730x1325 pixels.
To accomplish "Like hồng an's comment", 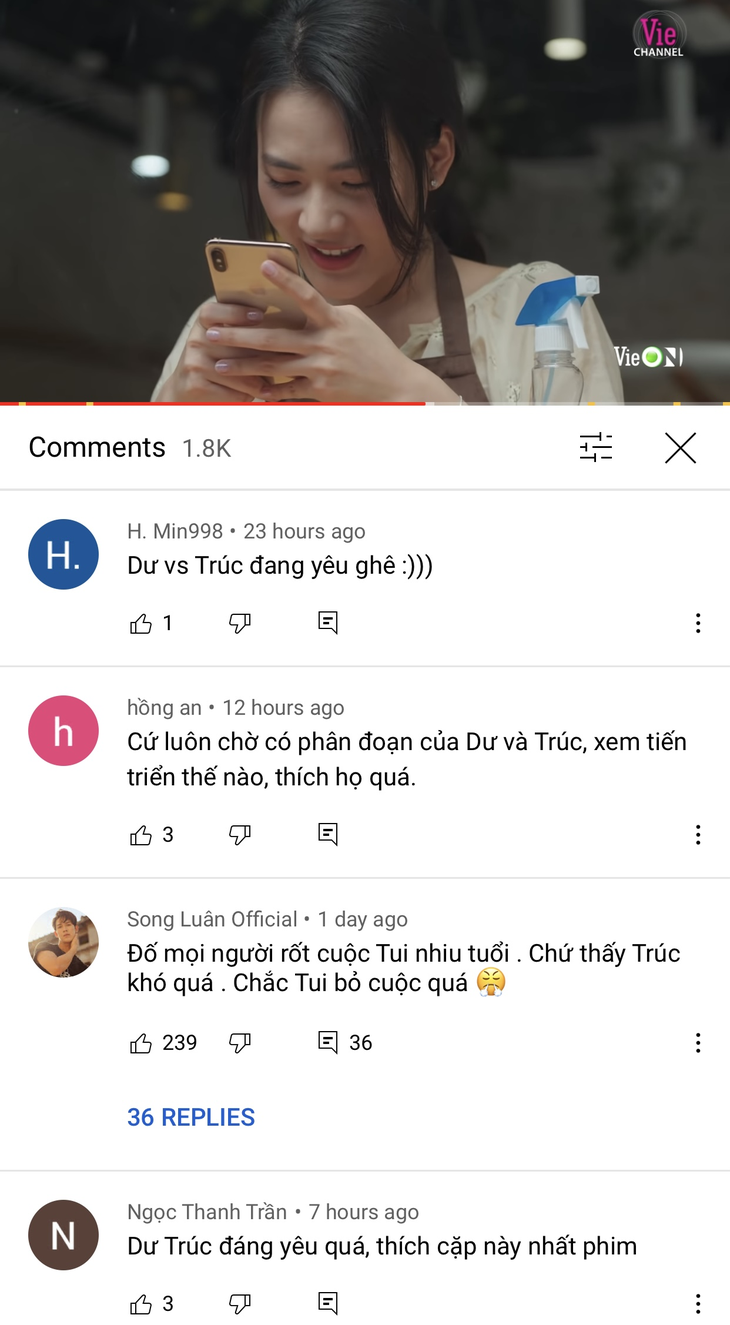I will [x=141, y=835].
